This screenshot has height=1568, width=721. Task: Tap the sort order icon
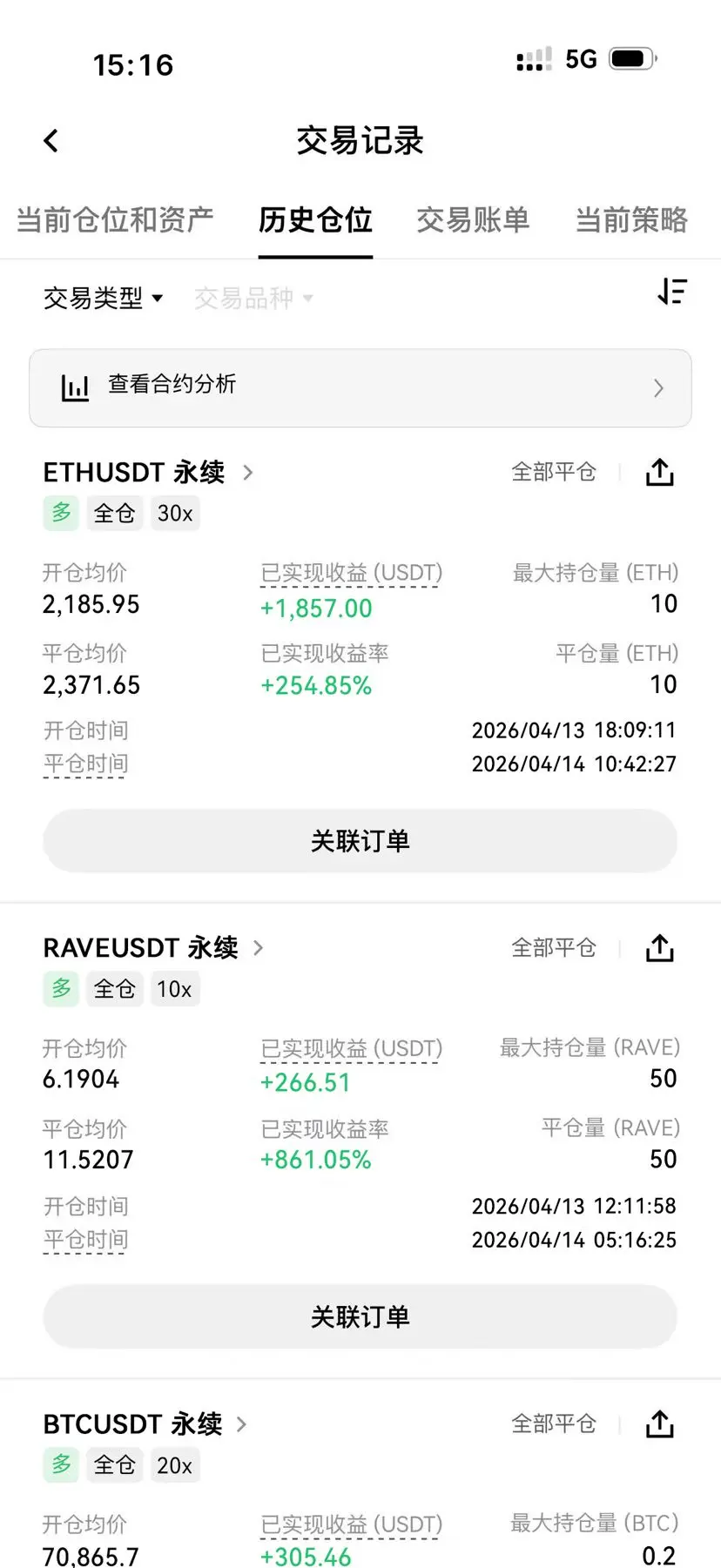point(672,292)
